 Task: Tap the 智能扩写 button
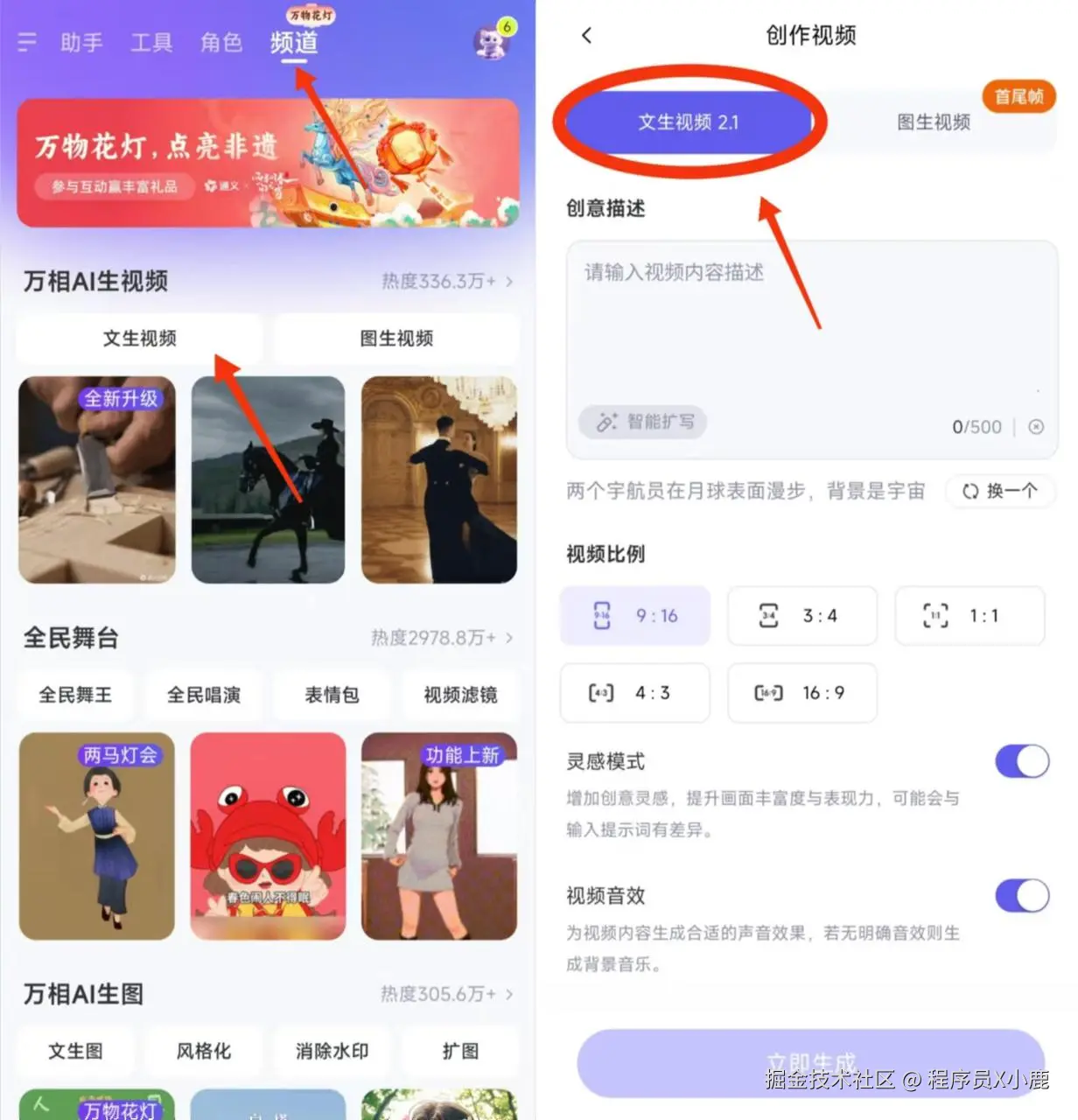point(643,423)
